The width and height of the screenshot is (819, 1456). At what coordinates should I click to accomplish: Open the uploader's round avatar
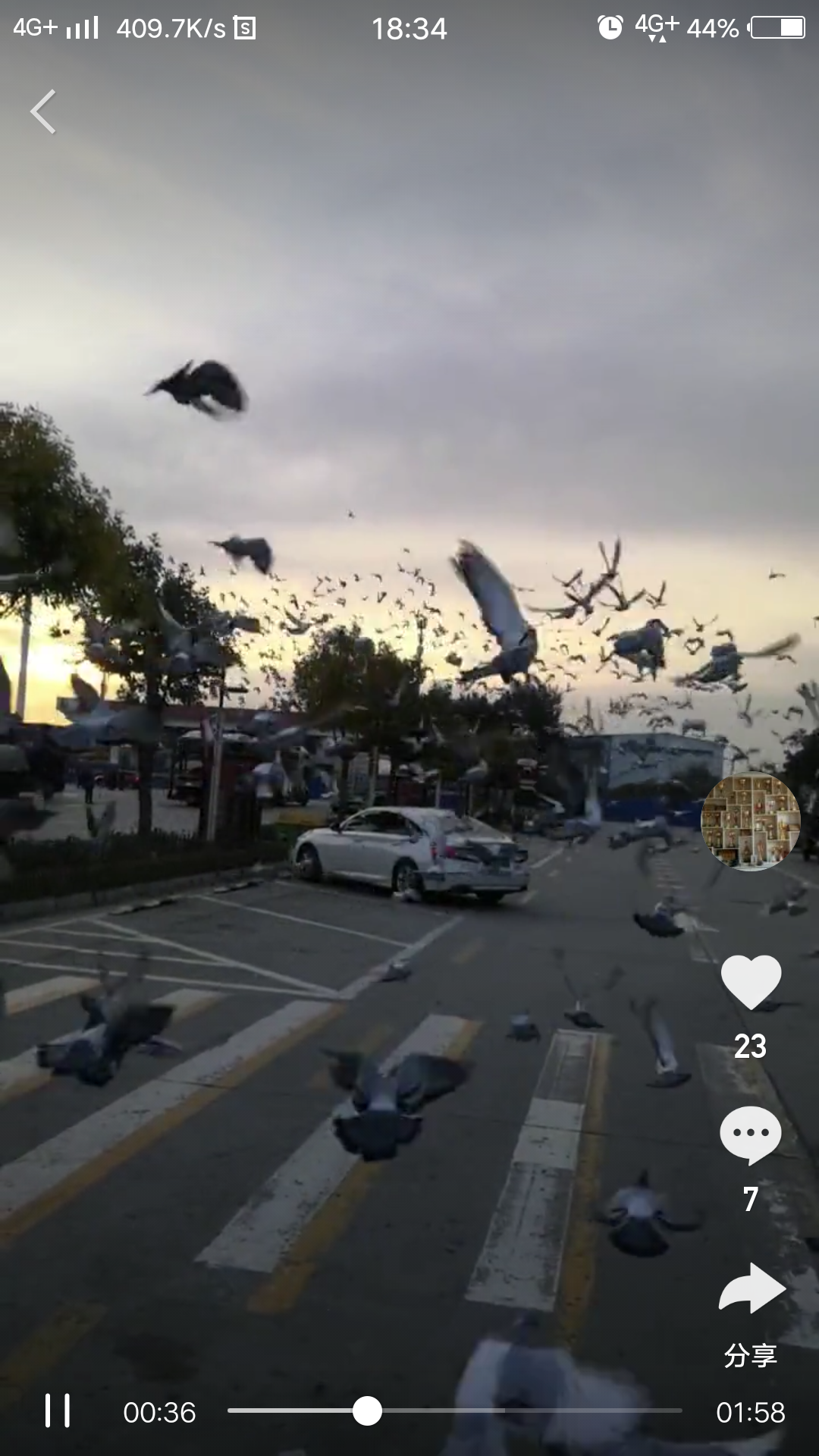point(750,821)
